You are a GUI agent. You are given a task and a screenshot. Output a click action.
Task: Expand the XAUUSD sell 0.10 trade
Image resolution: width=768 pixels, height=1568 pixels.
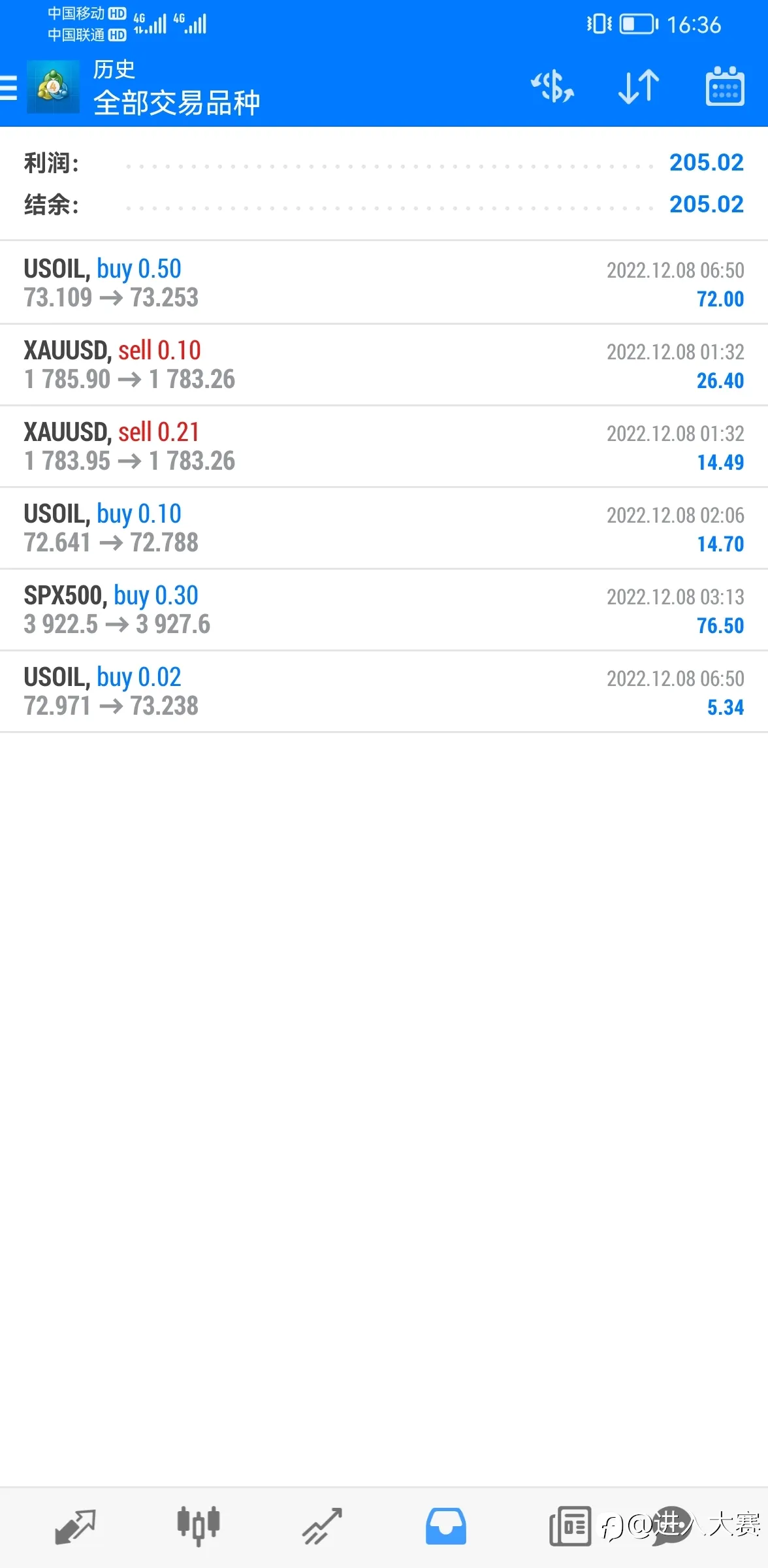pos(384,365)
